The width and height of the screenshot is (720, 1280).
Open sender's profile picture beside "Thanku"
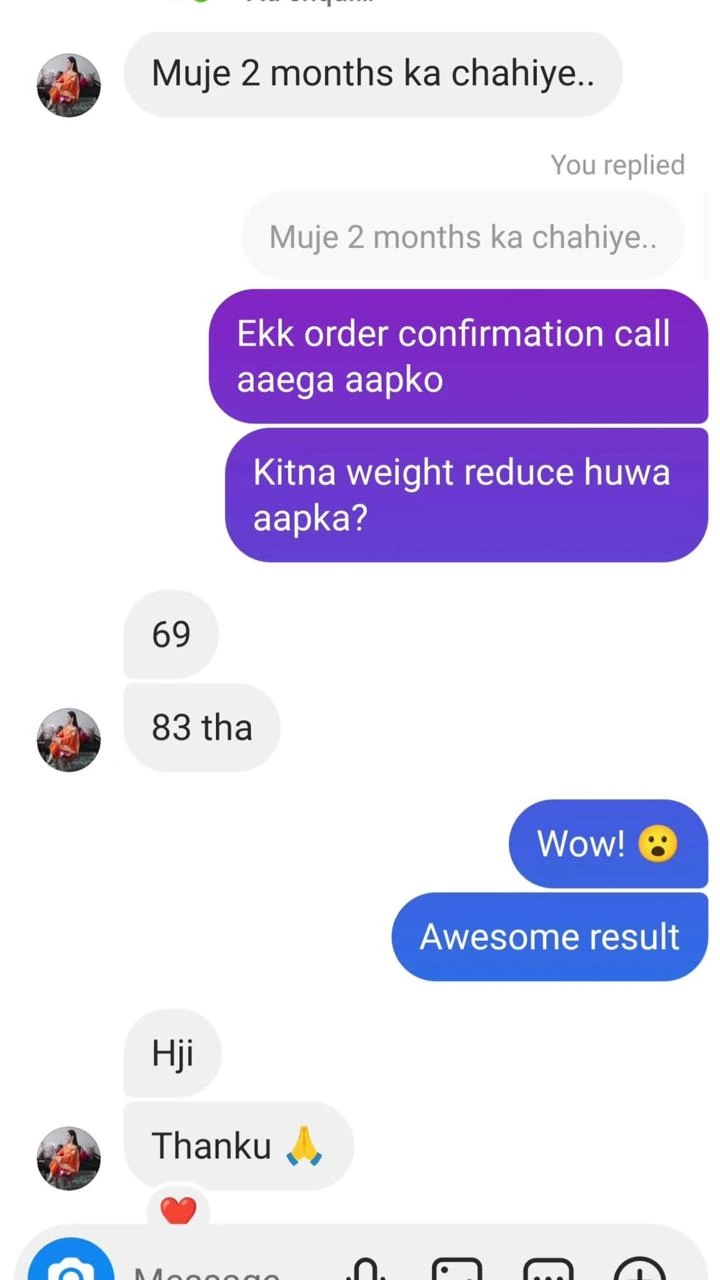point(69,1158)
